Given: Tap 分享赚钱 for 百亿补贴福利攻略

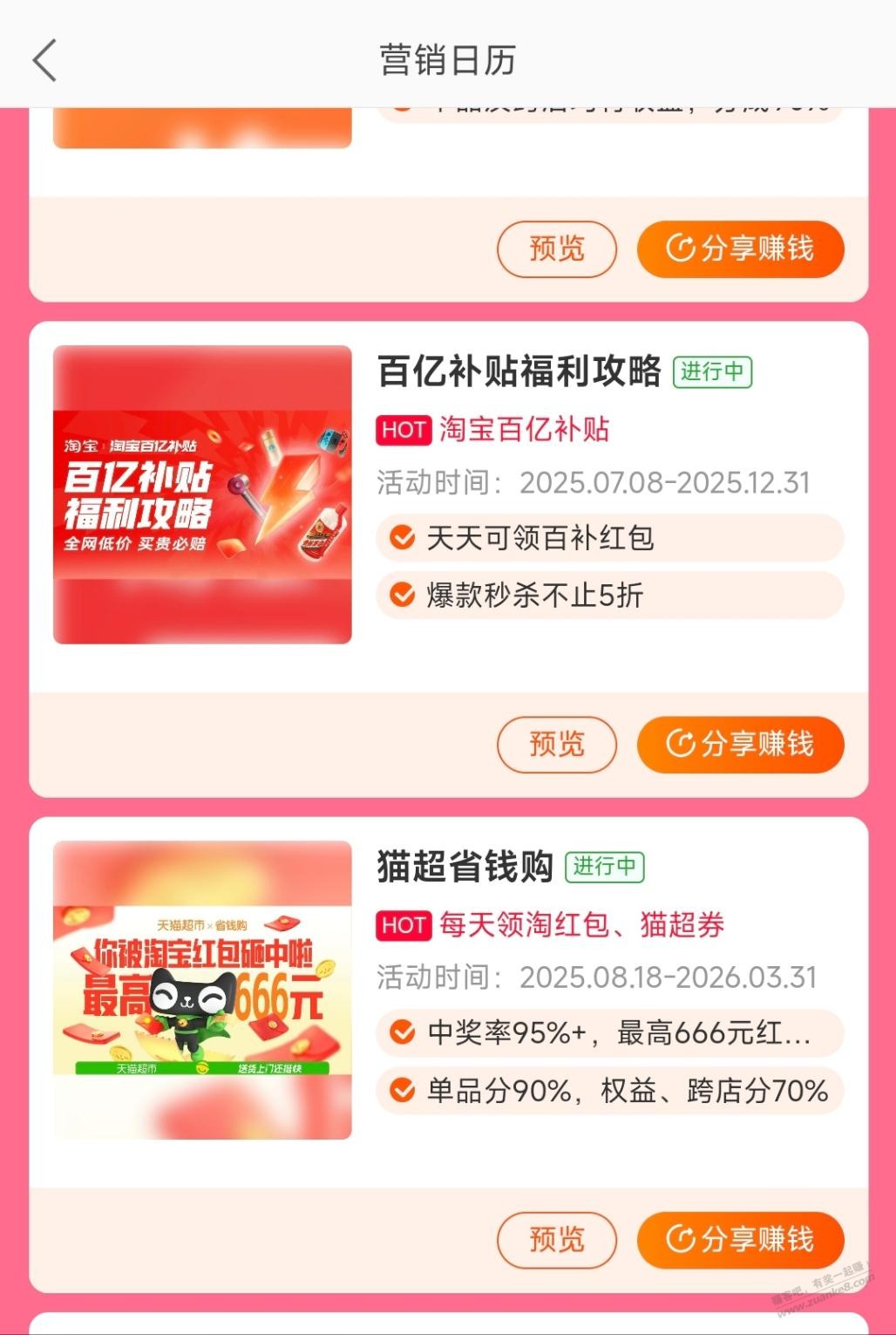Looking at the screenshot, I should pyautogui.click(x=740, y=744).
